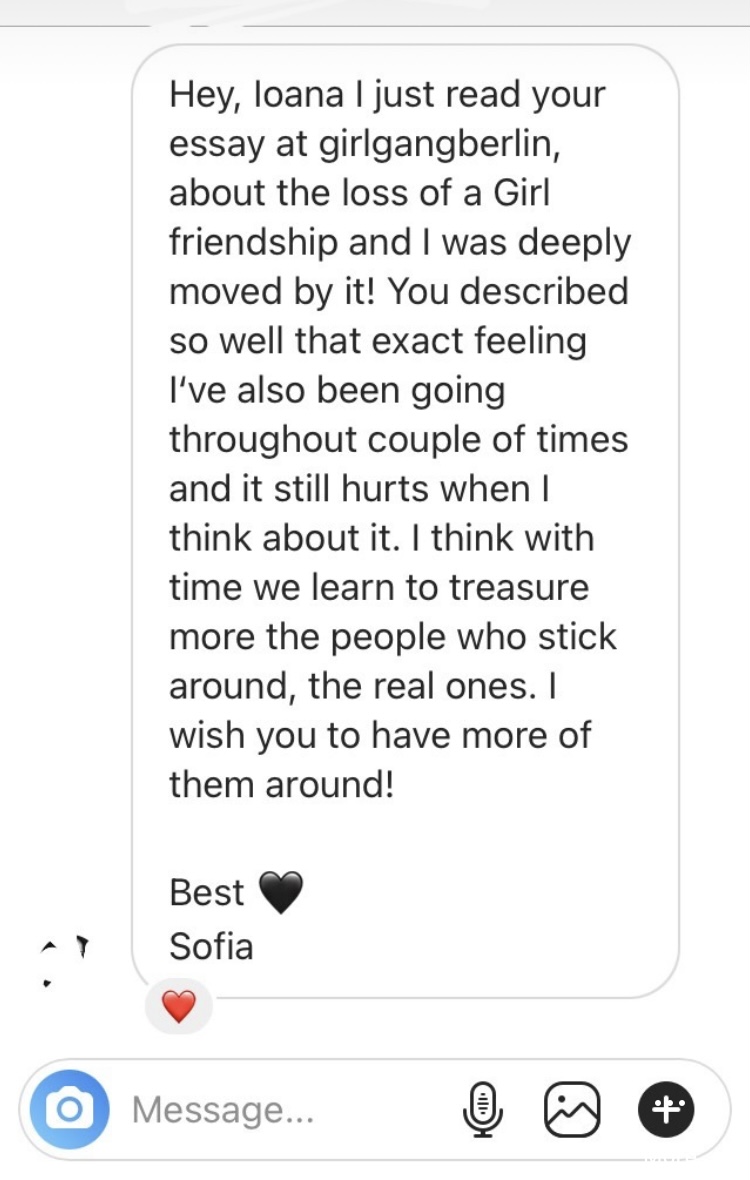Screen dimensions: 750x1180
Task: Open the photo gallery picker
Action: 572,1109
